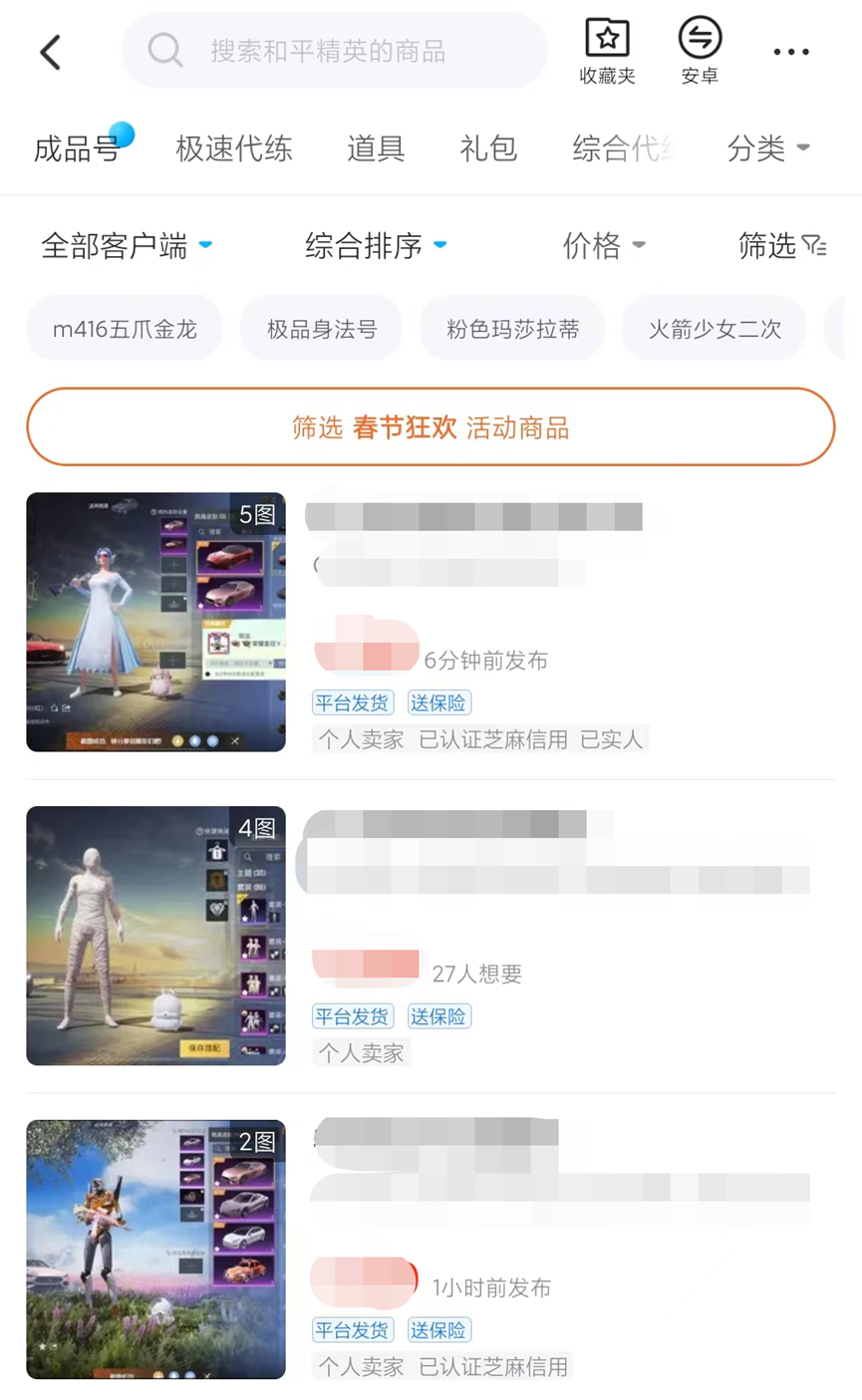Open the 筛选 filter panel
Viewport: 862px width, 1400px height.
point(782,245)
